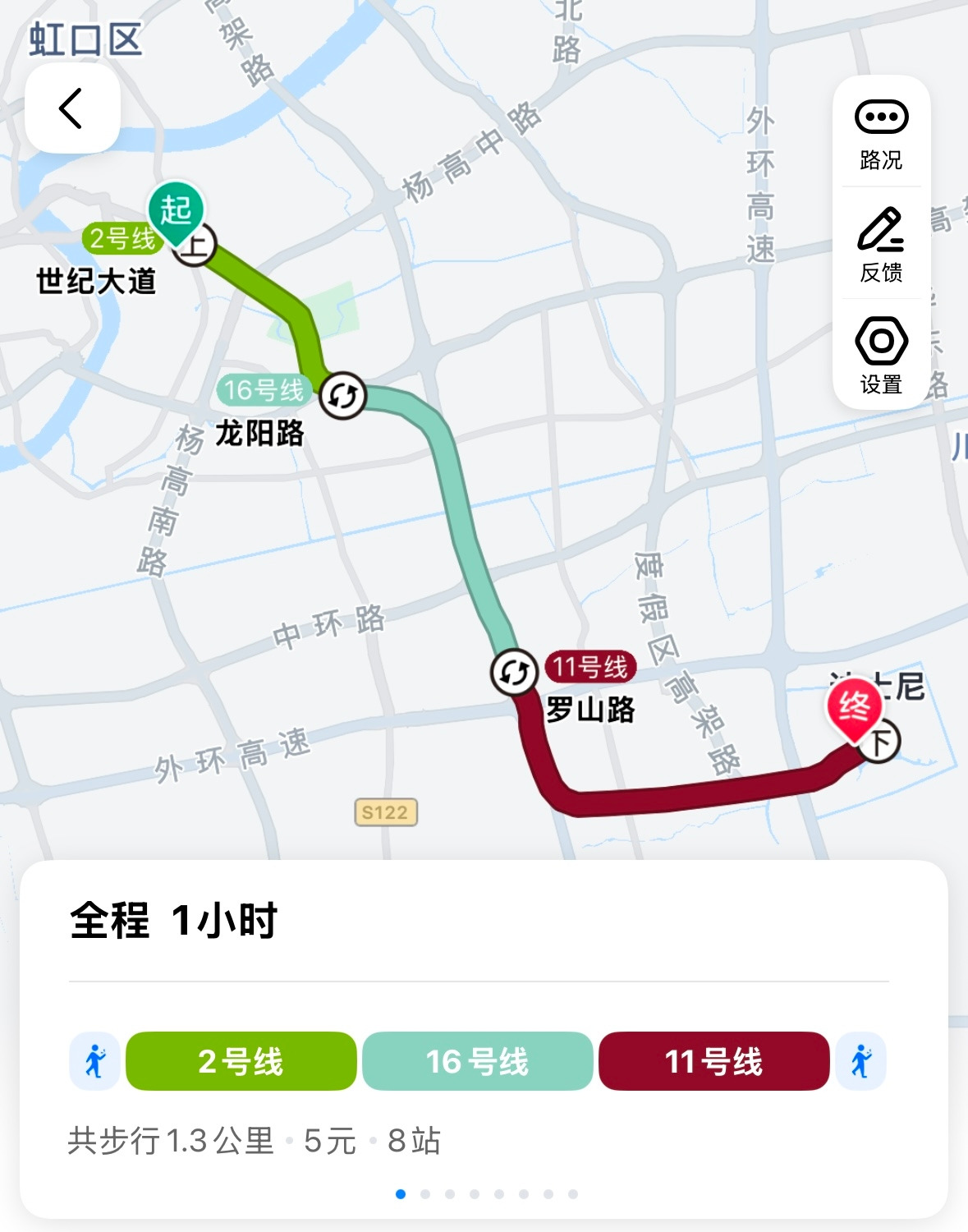Open 设置 settings
968x1232 pixels.
pyautogui.click(x=881, y=356)
